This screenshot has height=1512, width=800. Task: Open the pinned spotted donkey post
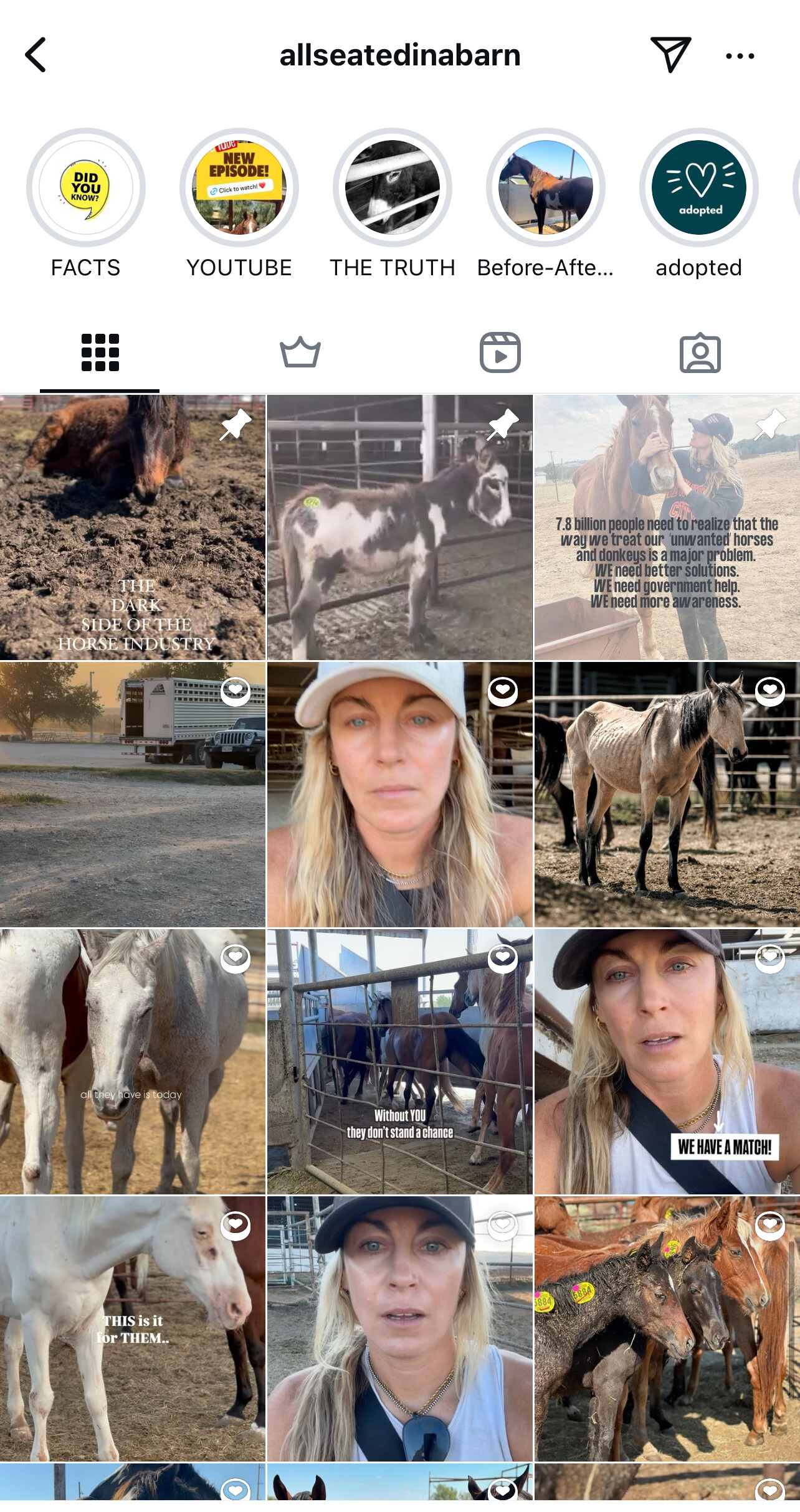400,527
